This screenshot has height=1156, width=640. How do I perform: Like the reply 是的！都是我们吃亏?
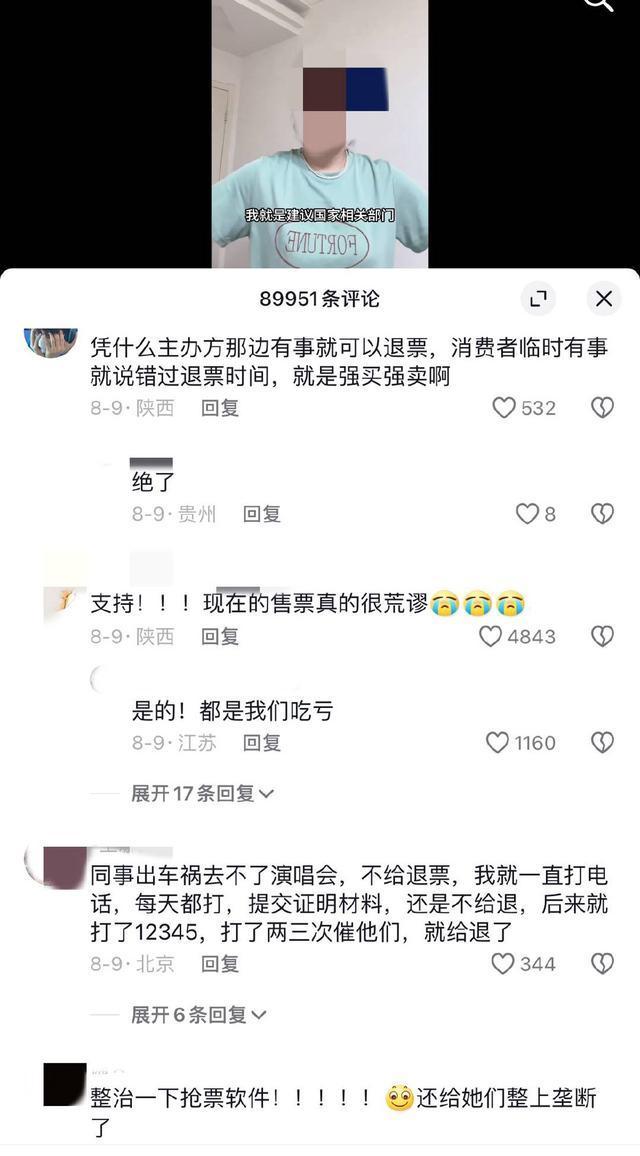coord(497,743)
